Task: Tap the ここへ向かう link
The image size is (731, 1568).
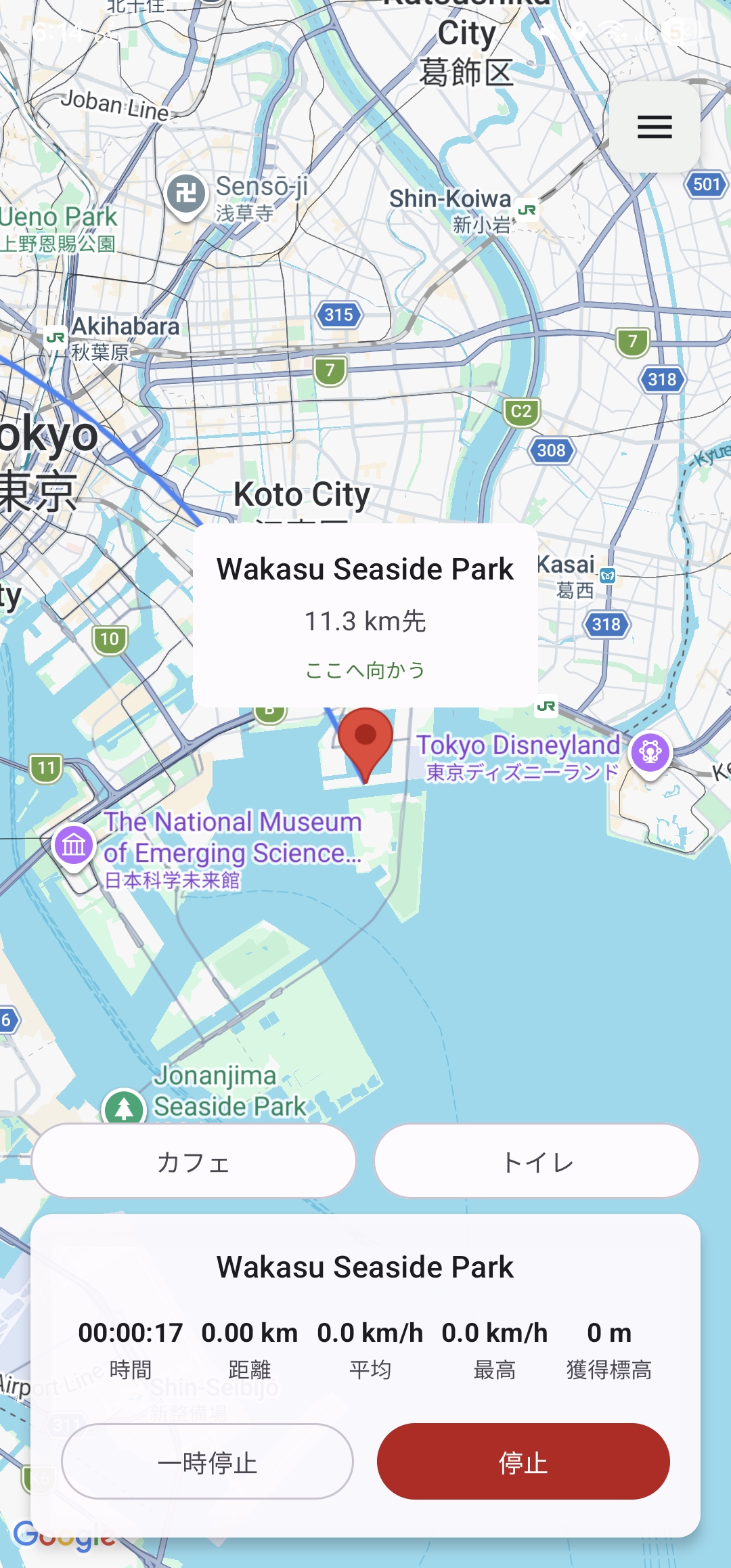Action: click(365, 670)
